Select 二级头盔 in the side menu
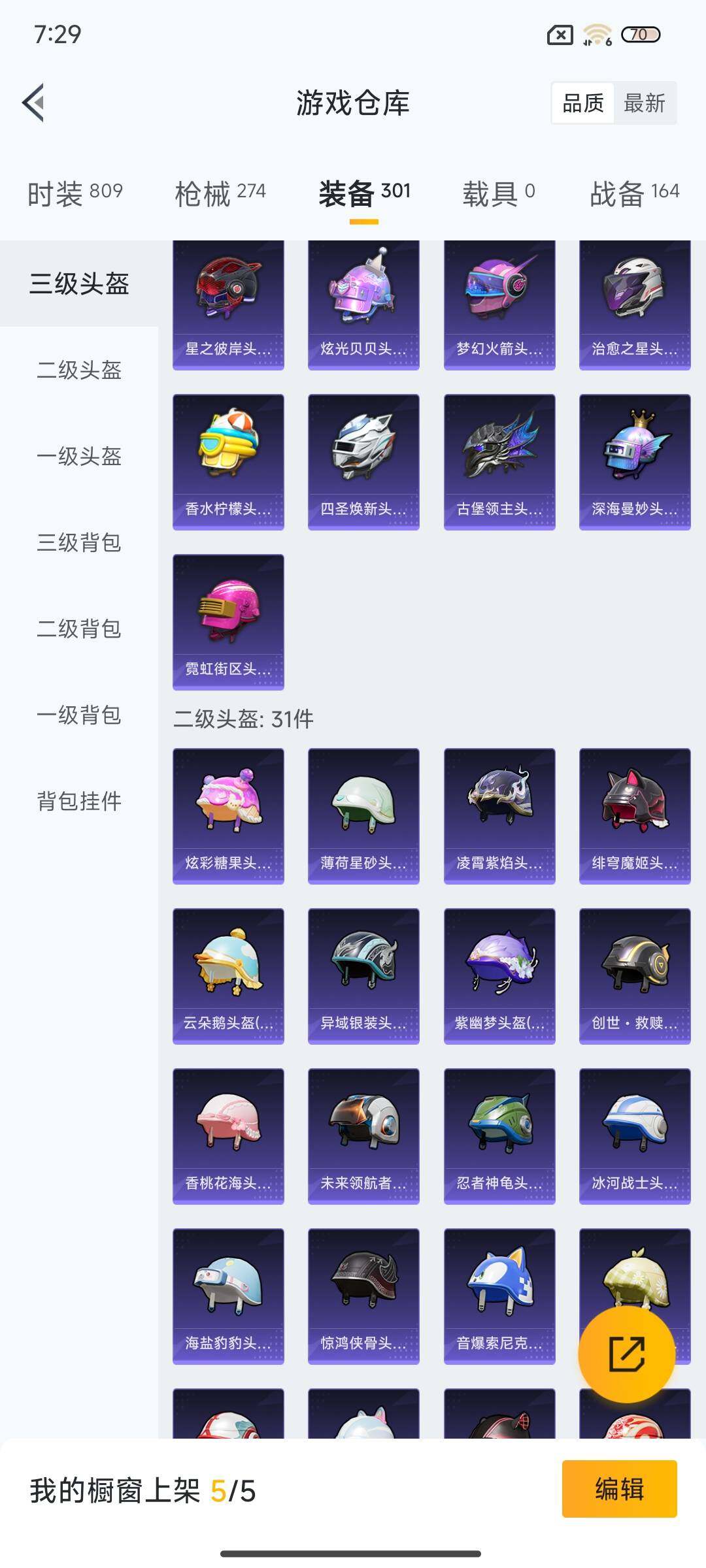Image resolution: width=706 pixels, height=1568 pixels. point(79,370)
